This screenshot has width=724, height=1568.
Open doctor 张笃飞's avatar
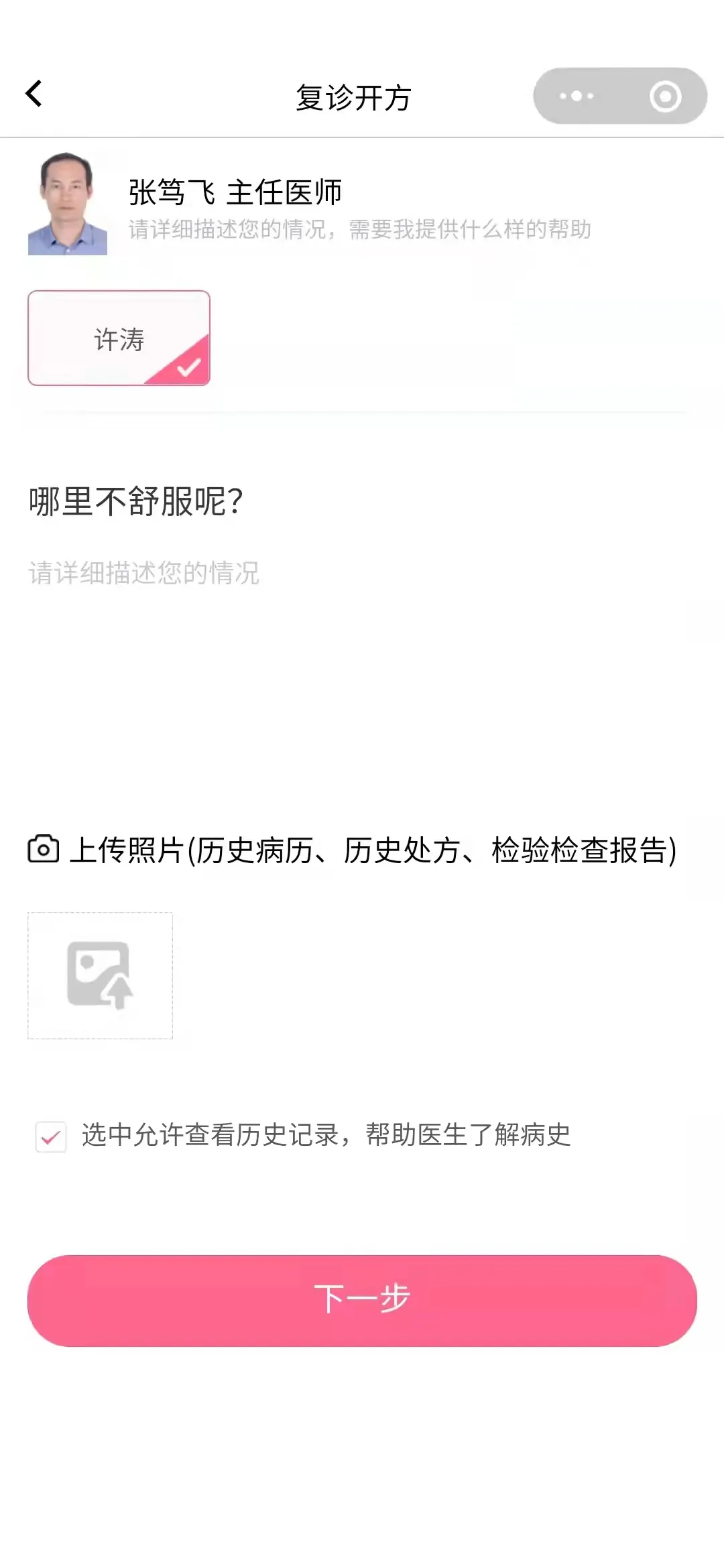point(68,204)
